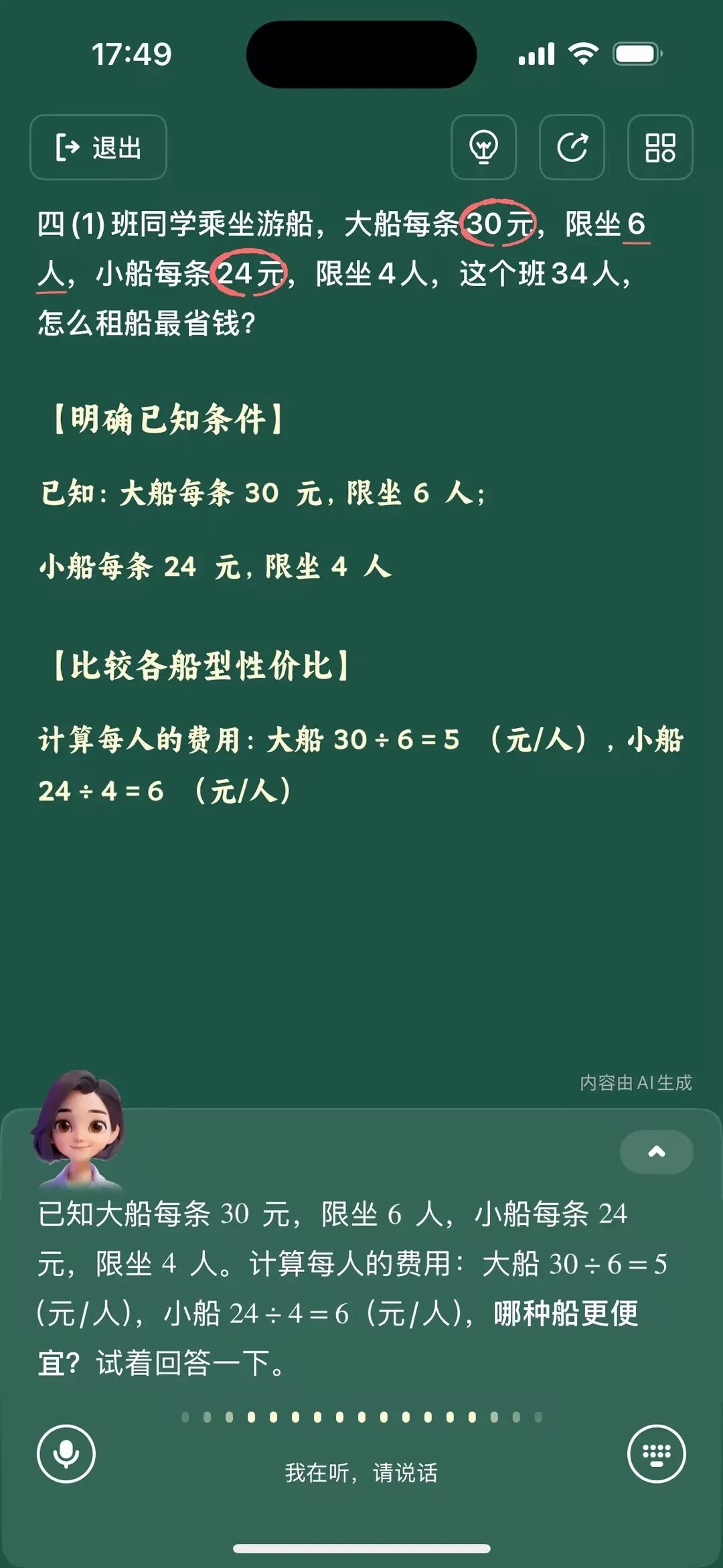The height and width of the screenshot is (1568, 723).
Task: Tap the microphone button
Action: [66, 1453]
